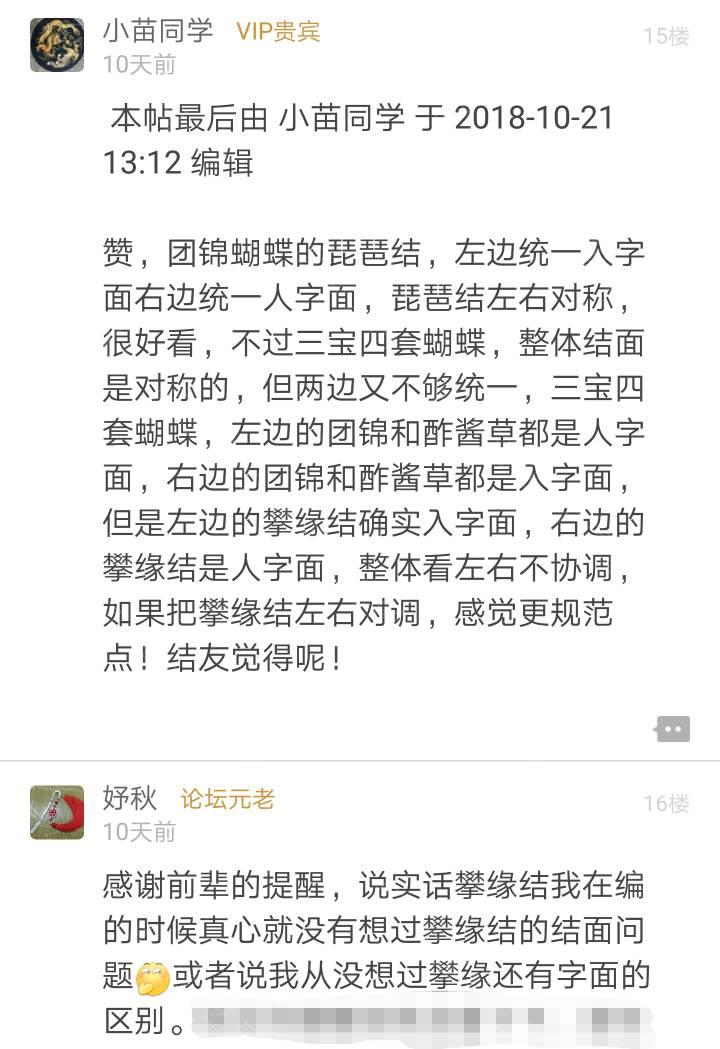Screen dimensions: 720x1049
Task: Open 妤秋's profile avatar
Action: pyautogui.click(x=57, y=812)
